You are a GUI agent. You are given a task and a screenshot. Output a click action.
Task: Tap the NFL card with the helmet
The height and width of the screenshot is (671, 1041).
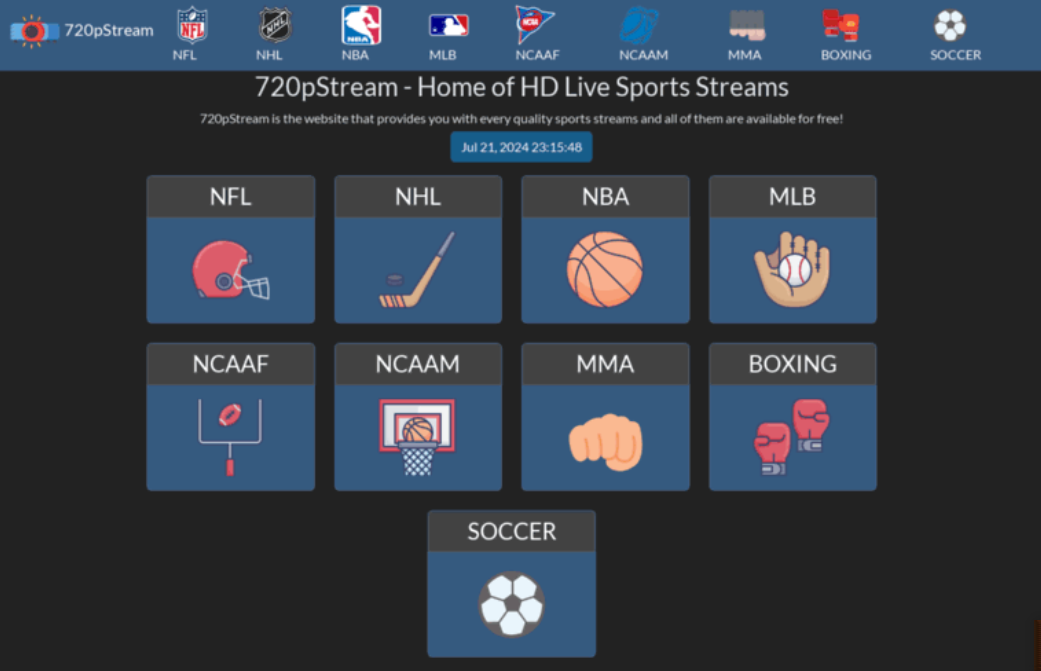(x=231, y=250)
